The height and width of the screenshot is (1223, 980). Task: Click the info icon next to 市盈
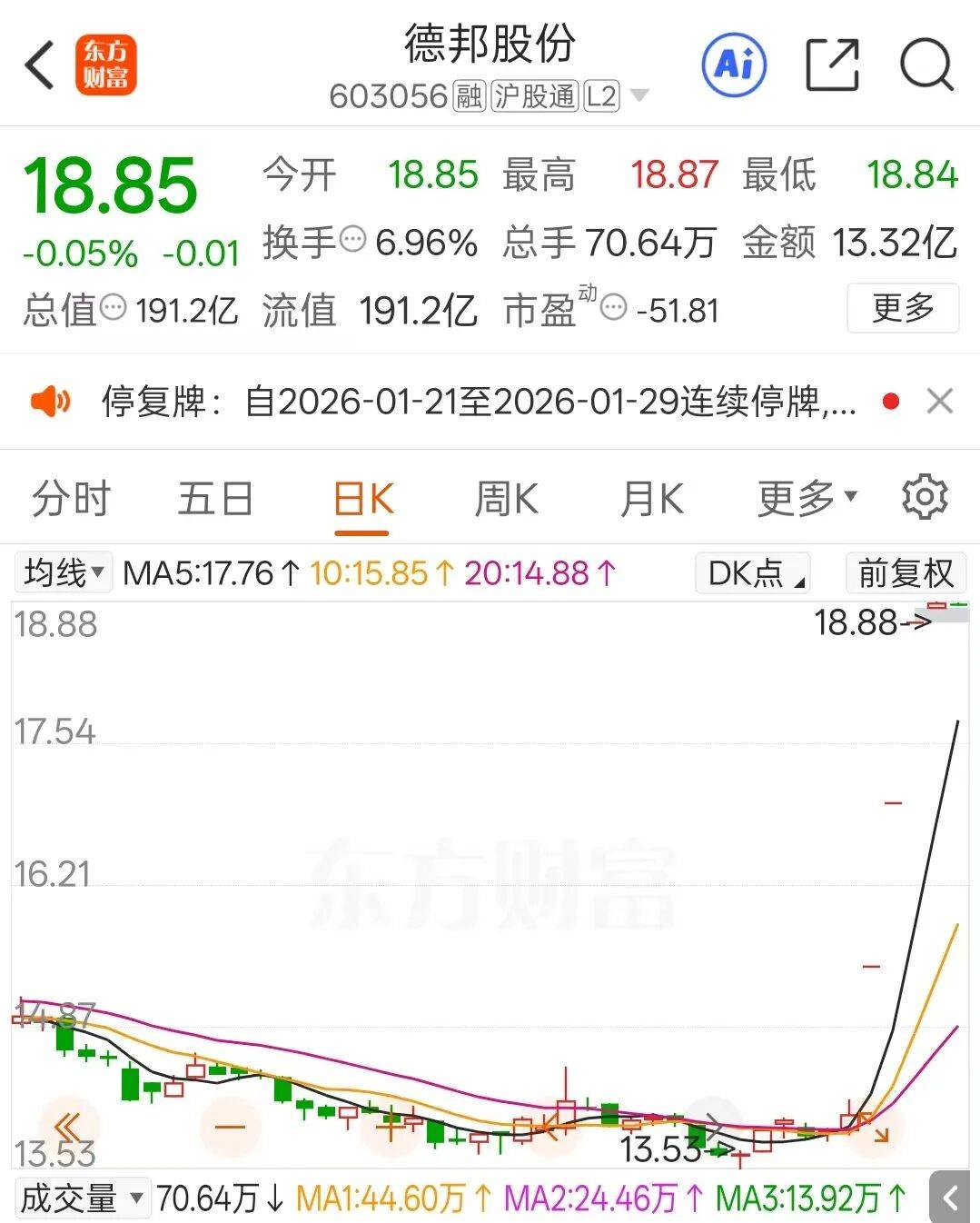614,310
